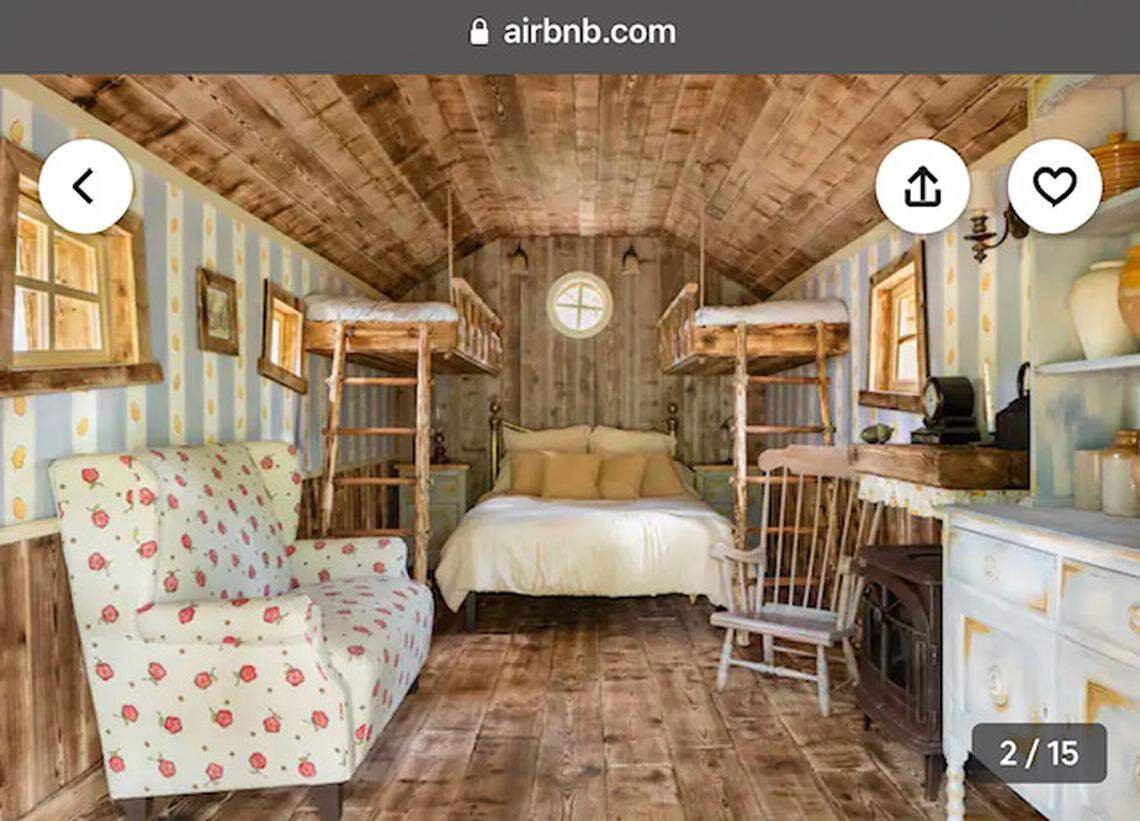Viewport: 1140px width, 821px height.
Task: Go back using the arrow button
Action: 85,186
